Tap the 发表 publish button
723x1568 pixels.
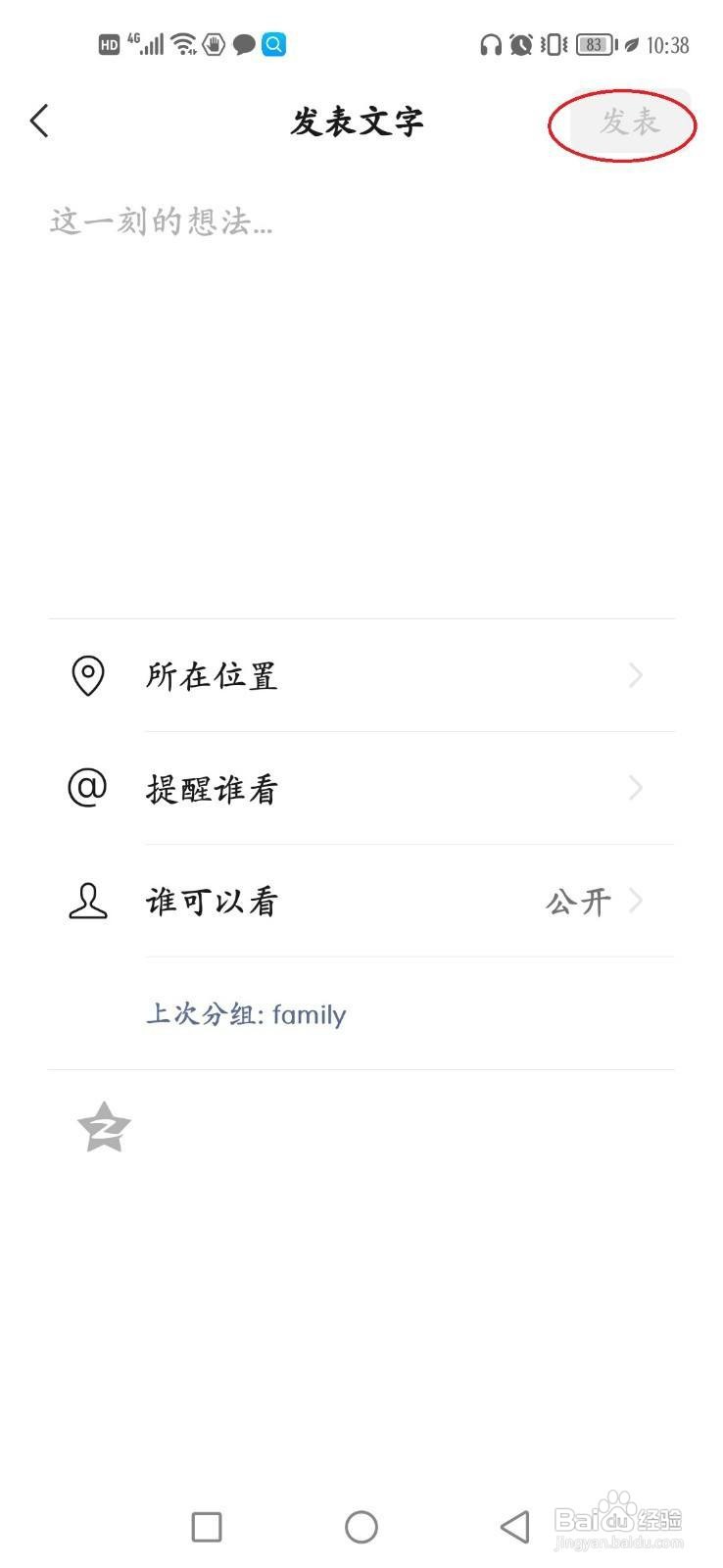point(630,122)
